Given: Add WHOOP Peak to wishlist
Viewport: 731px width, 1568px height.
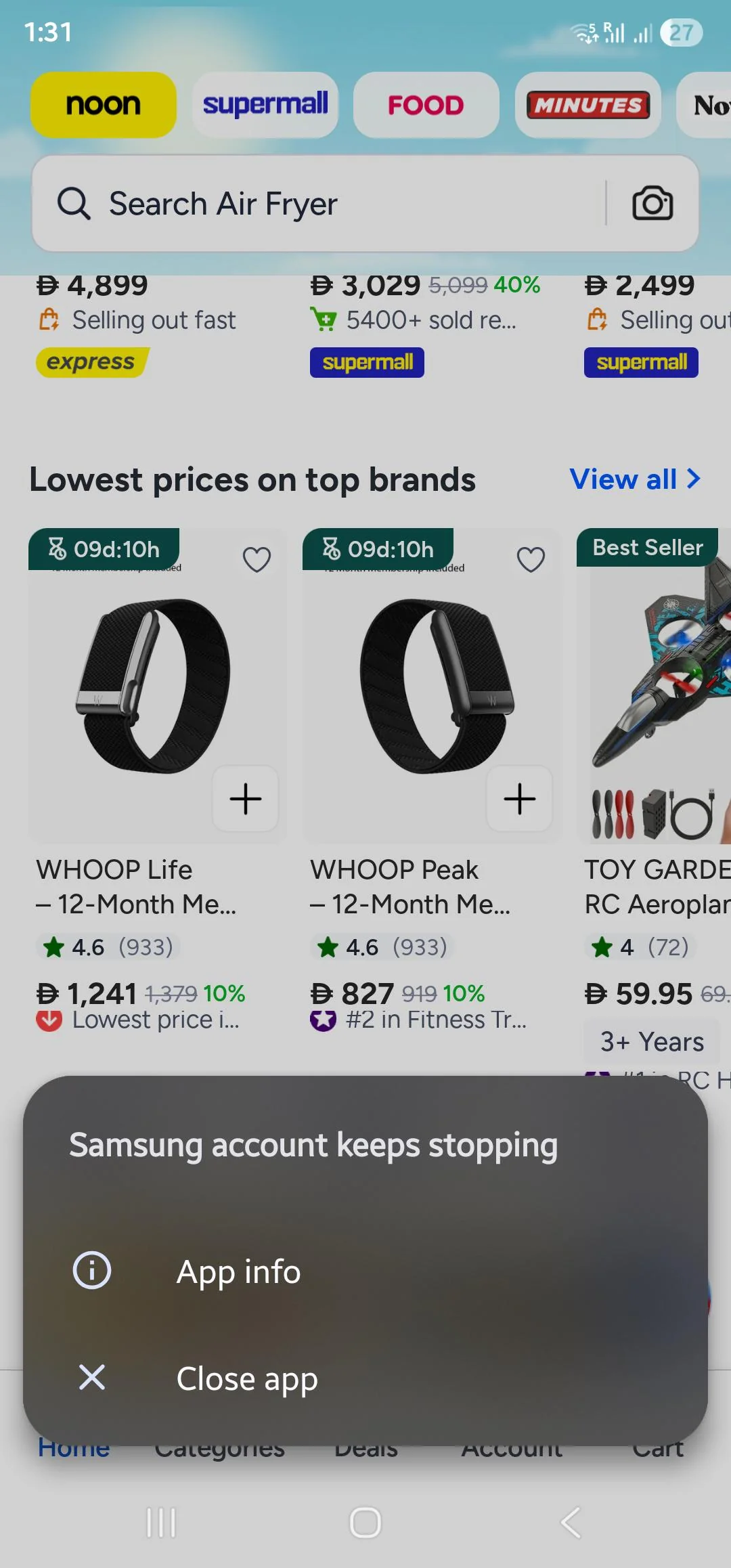Looking at the screenshot, I should point(531,560).
